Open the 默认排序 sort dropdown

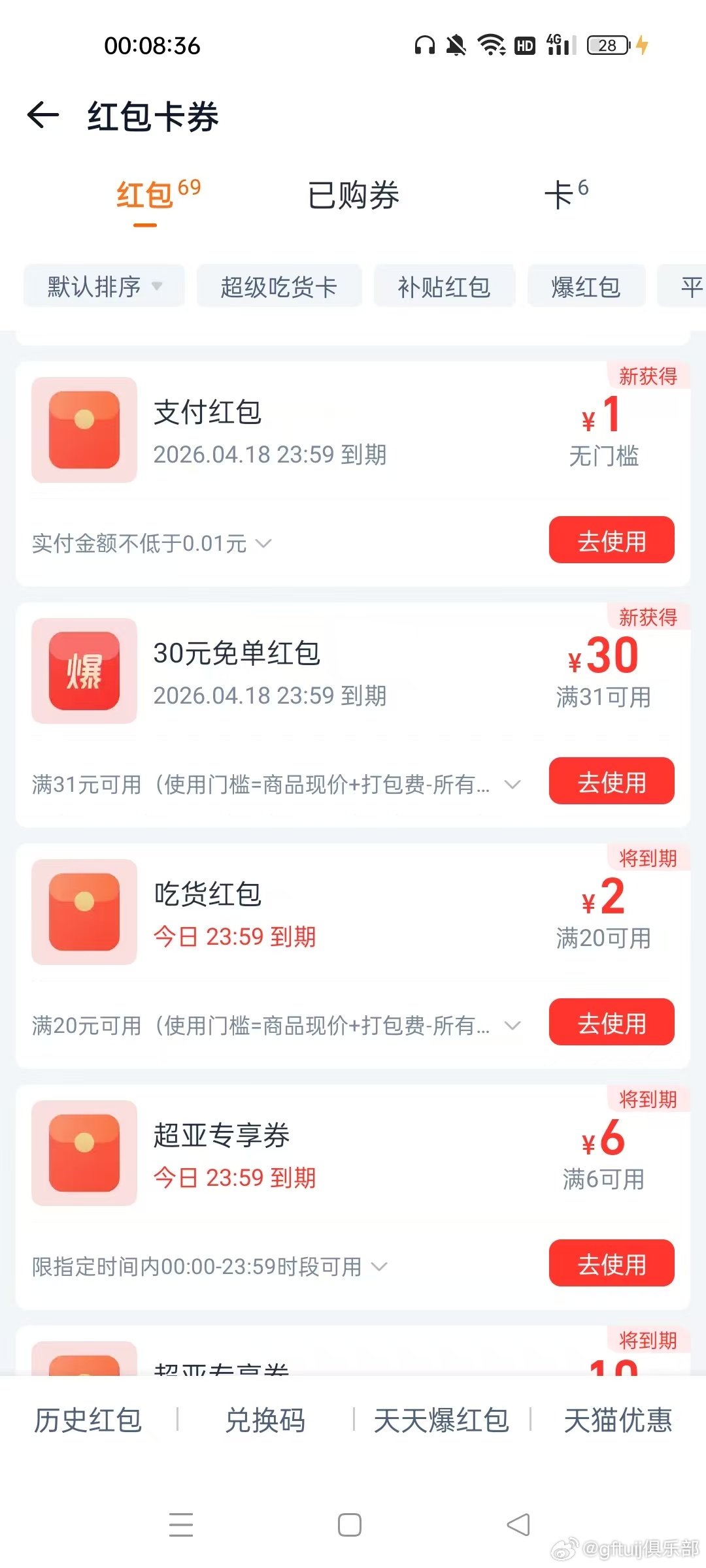point(105,286)
